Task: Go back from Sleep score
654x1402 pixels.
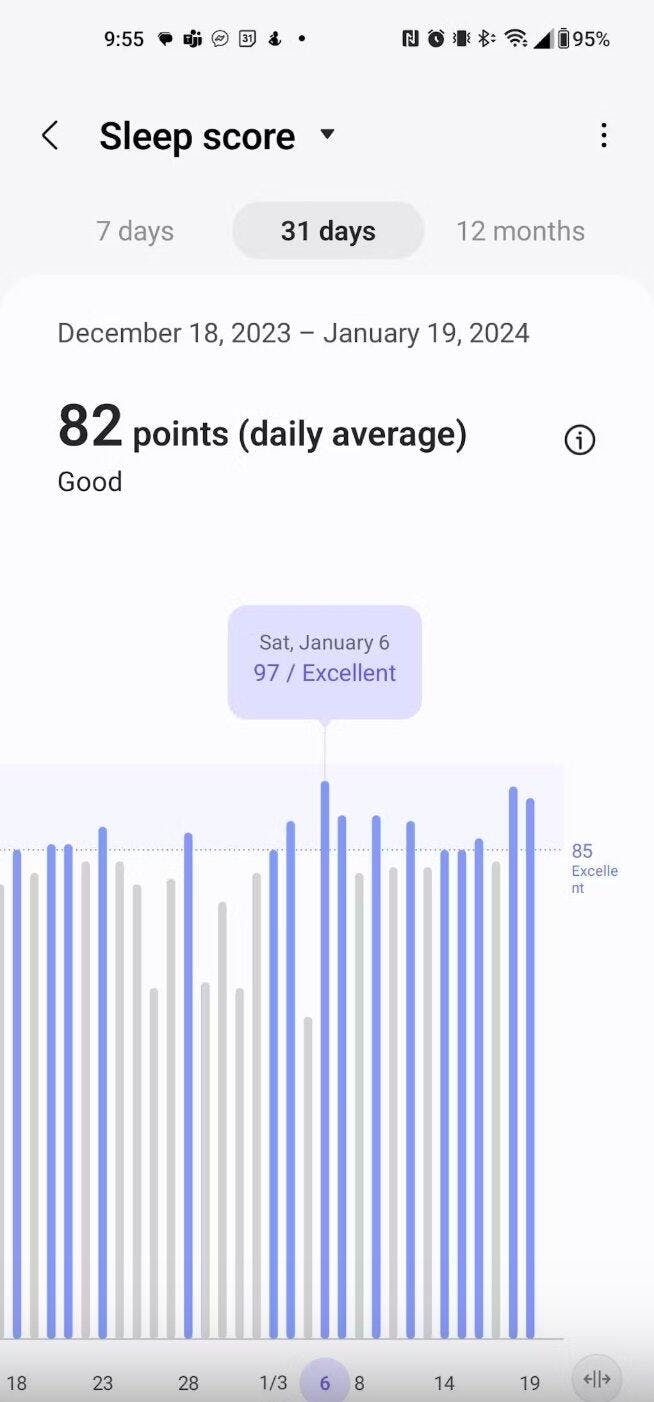Action: point(50,136)
